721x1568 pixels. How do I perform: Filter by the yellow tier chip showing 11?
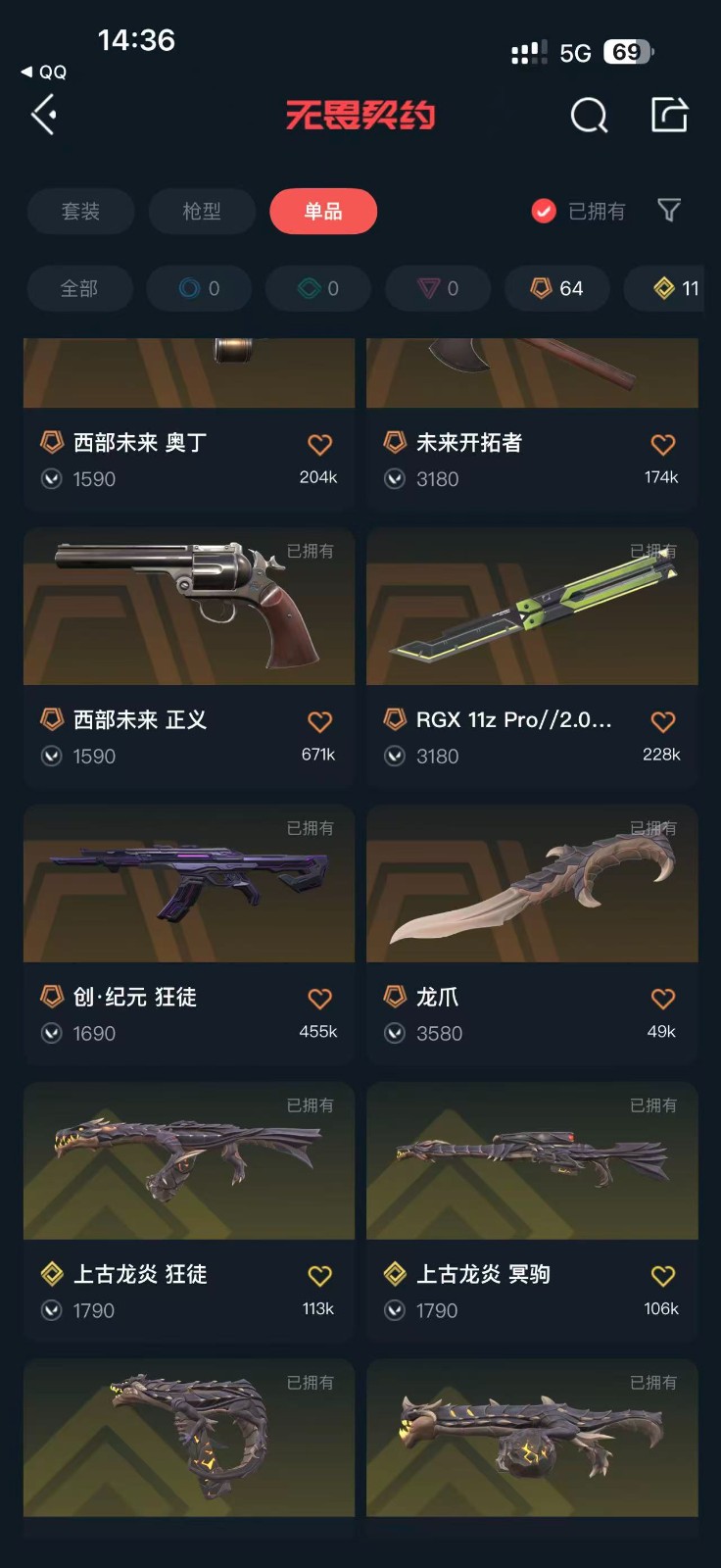coord(676,288)
